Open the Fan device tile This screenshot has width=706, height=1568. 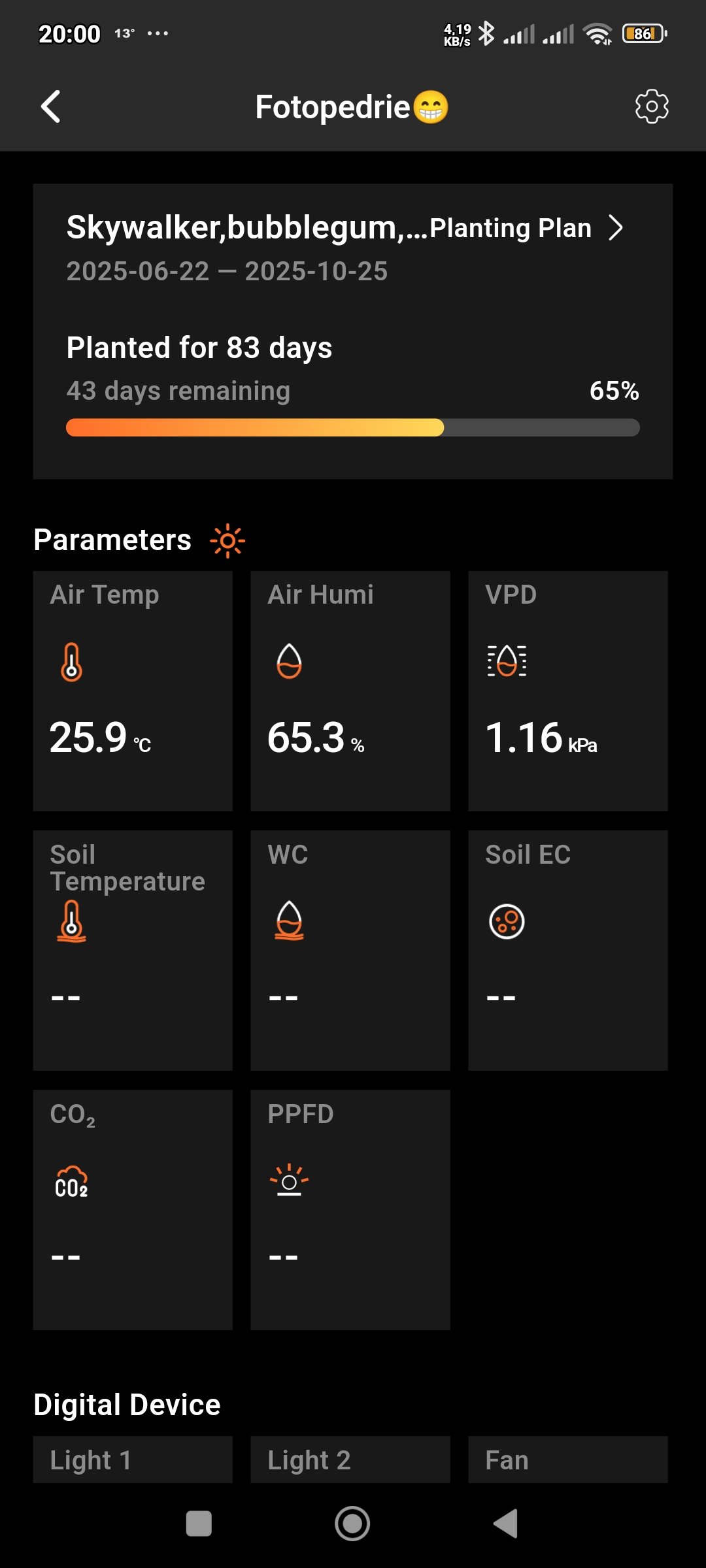(x=568, y=1459)
